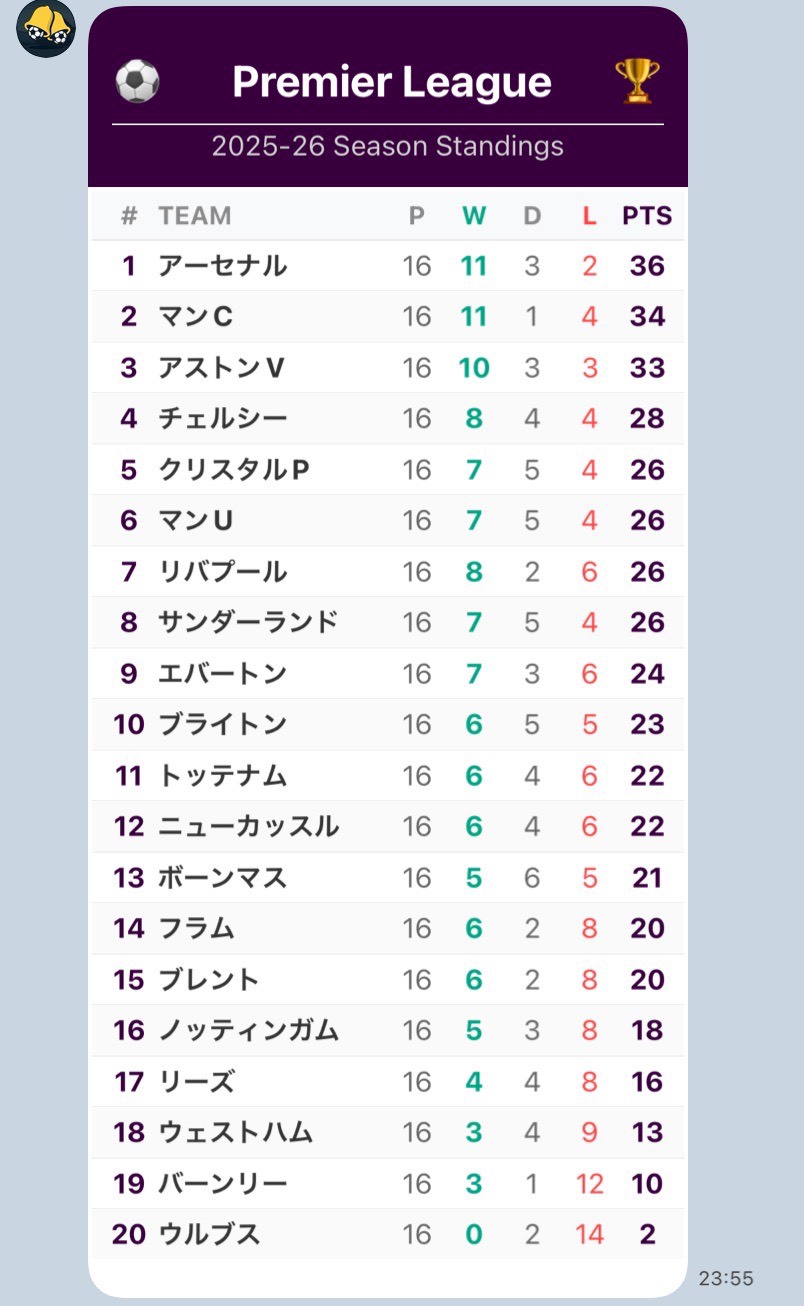Screen dimensions: 804x1306
Task: Open the Premier League title text
Action: pyautogui.click(x=390, y=82)
